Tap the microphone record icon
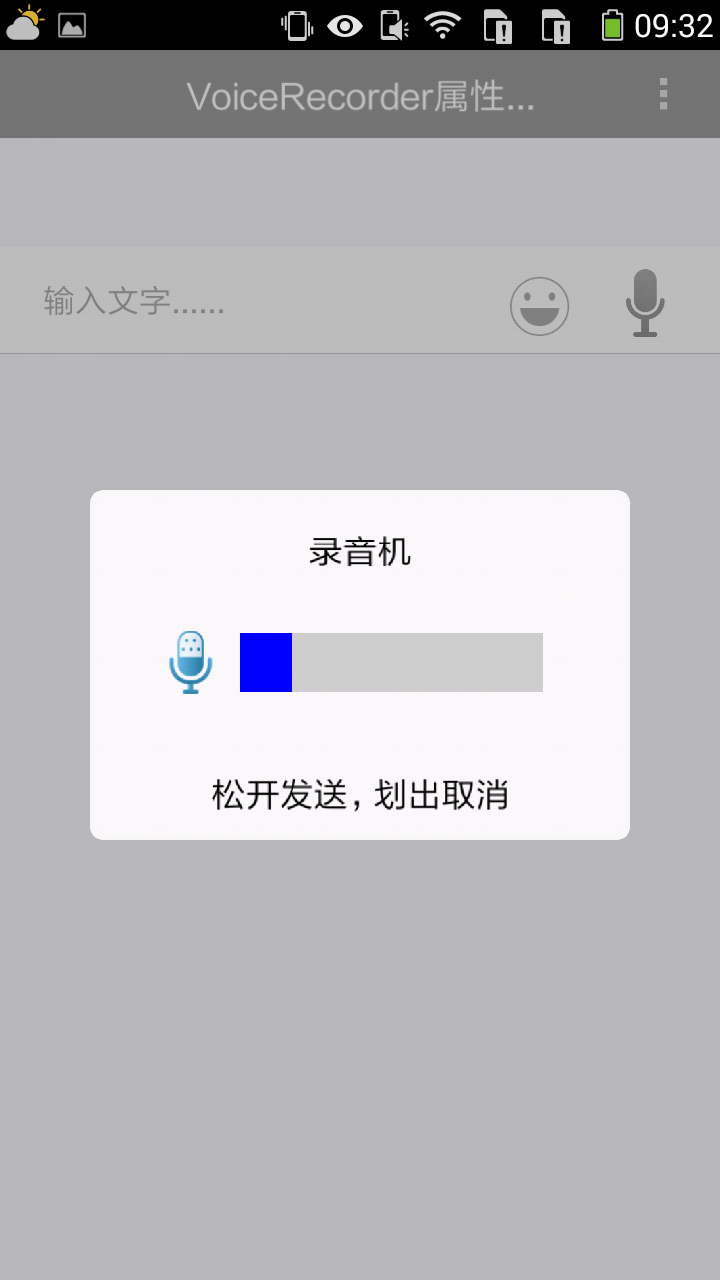The width and height of the screenshot is (720, 1280). click(x=645, y=302)
